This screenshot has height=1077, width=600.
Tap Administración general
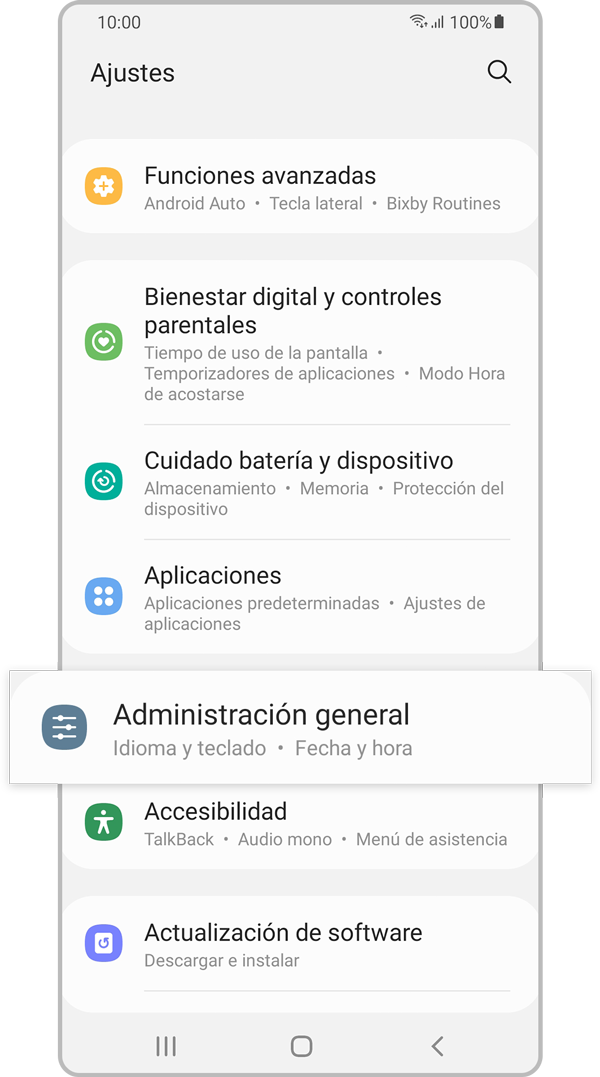tap(298, 728)
